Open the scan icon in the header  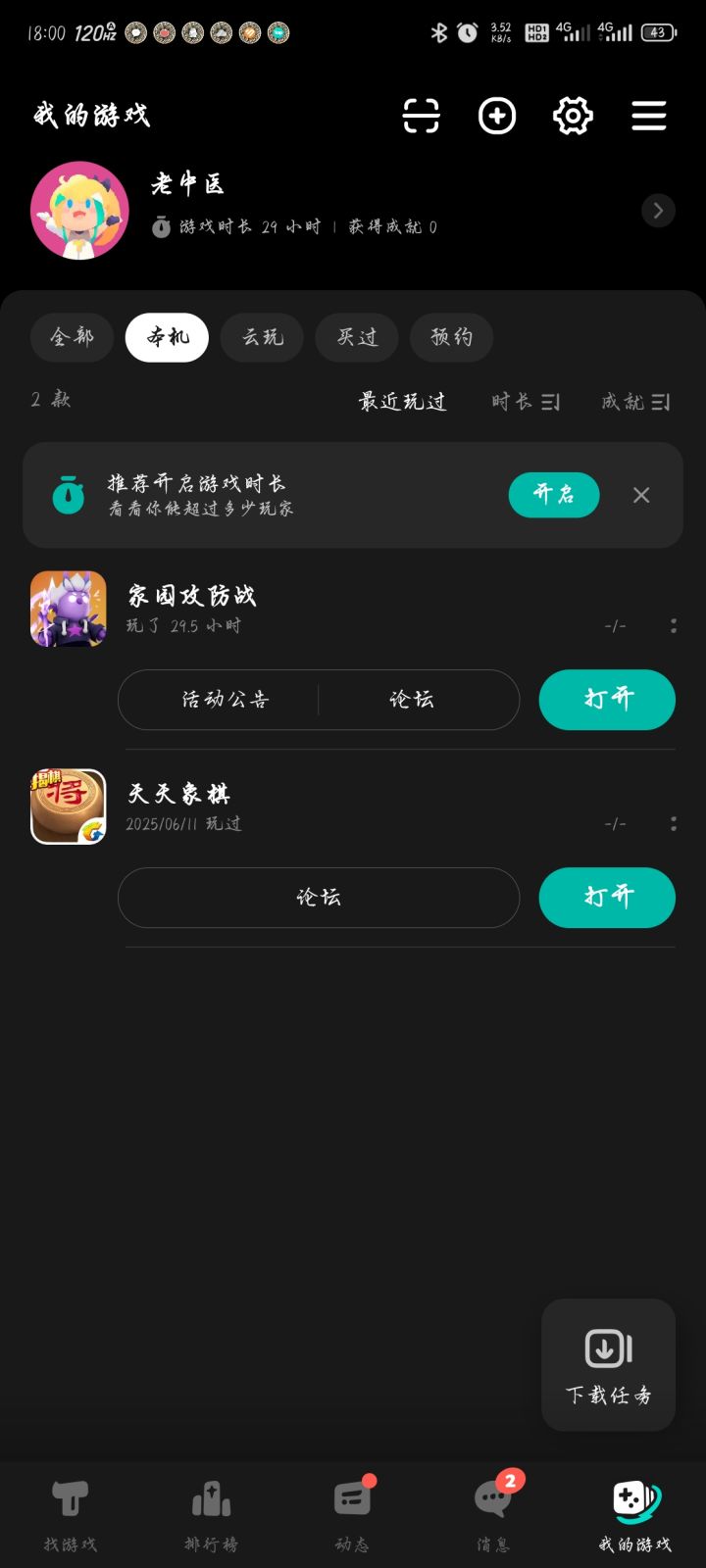click(x=422, y=116)
